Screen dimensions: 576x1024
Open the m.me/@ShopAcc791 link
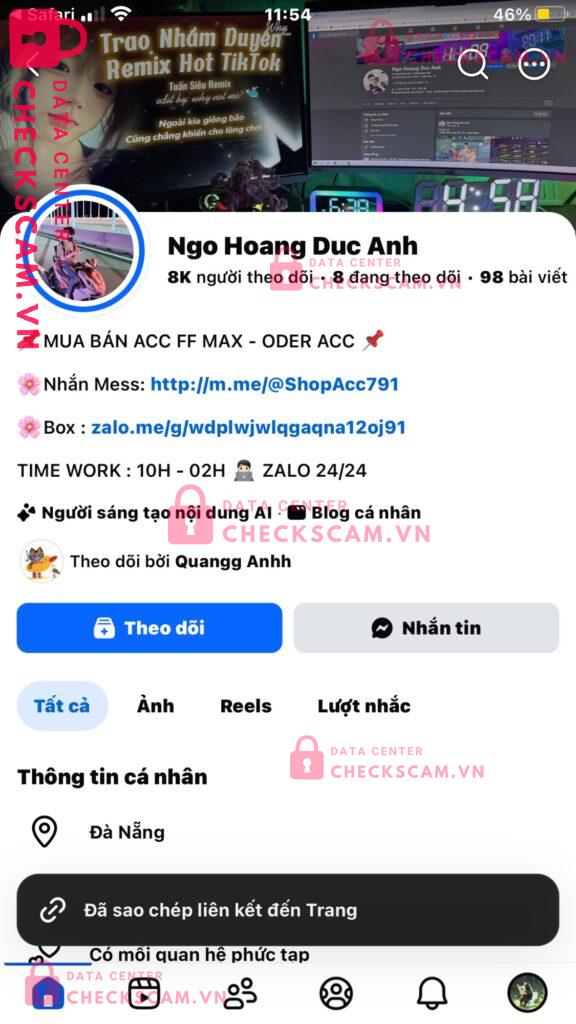tap(274, 384)
